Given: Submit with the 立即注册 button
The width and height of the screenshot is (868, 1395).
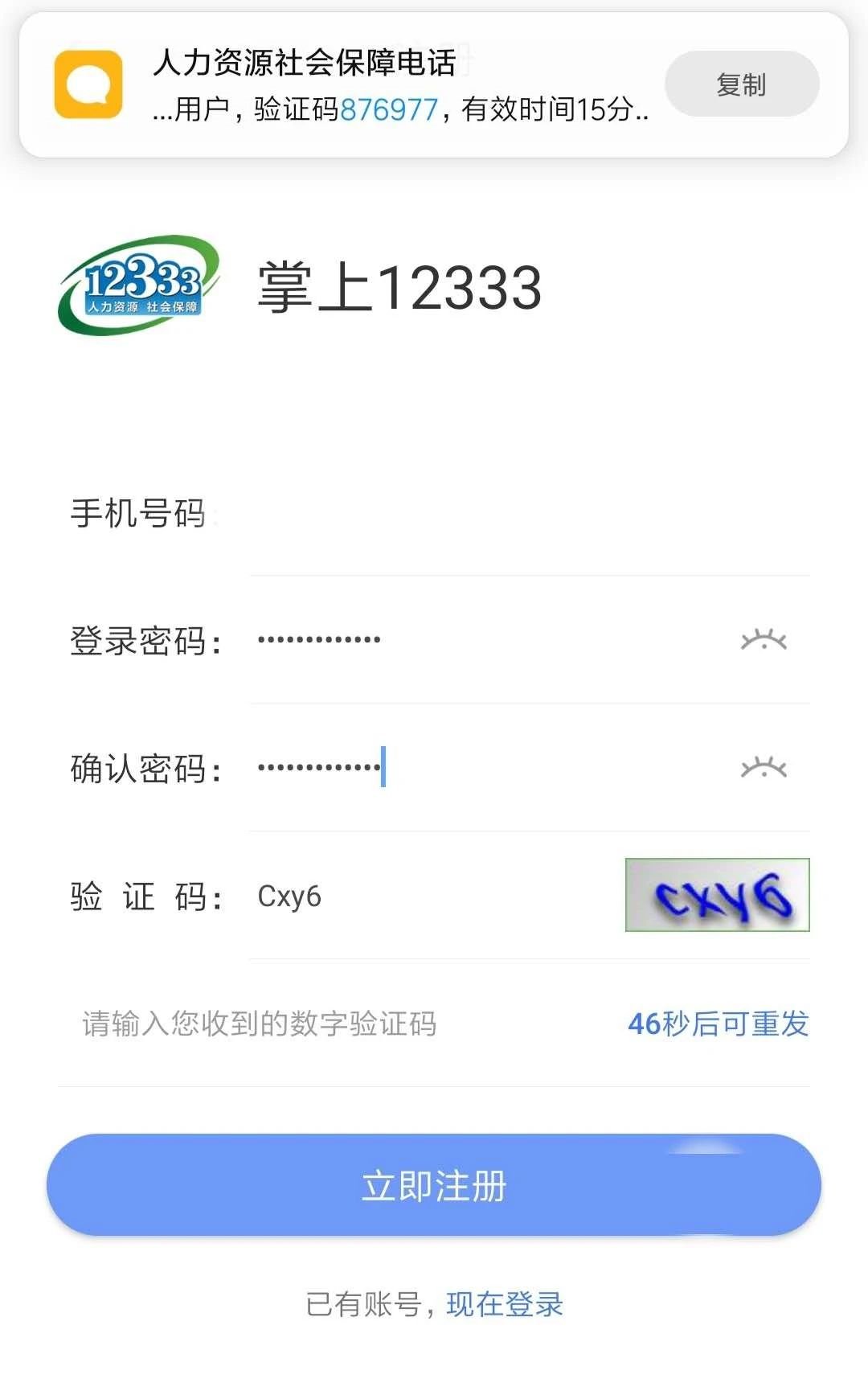Looking at the screenshot, I should point(434,1185).
